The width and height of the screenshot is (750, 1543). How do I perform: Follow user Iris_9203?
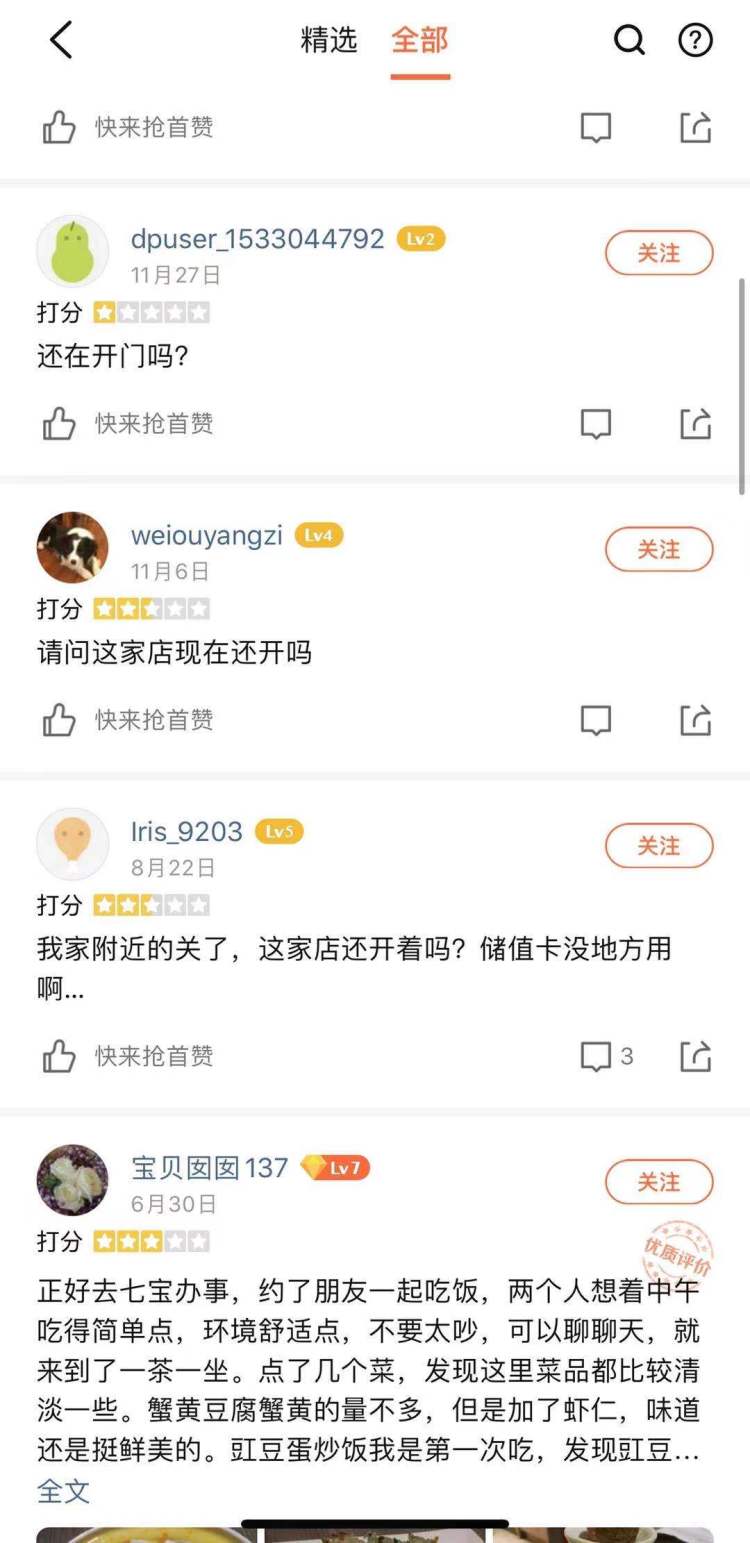659,846
